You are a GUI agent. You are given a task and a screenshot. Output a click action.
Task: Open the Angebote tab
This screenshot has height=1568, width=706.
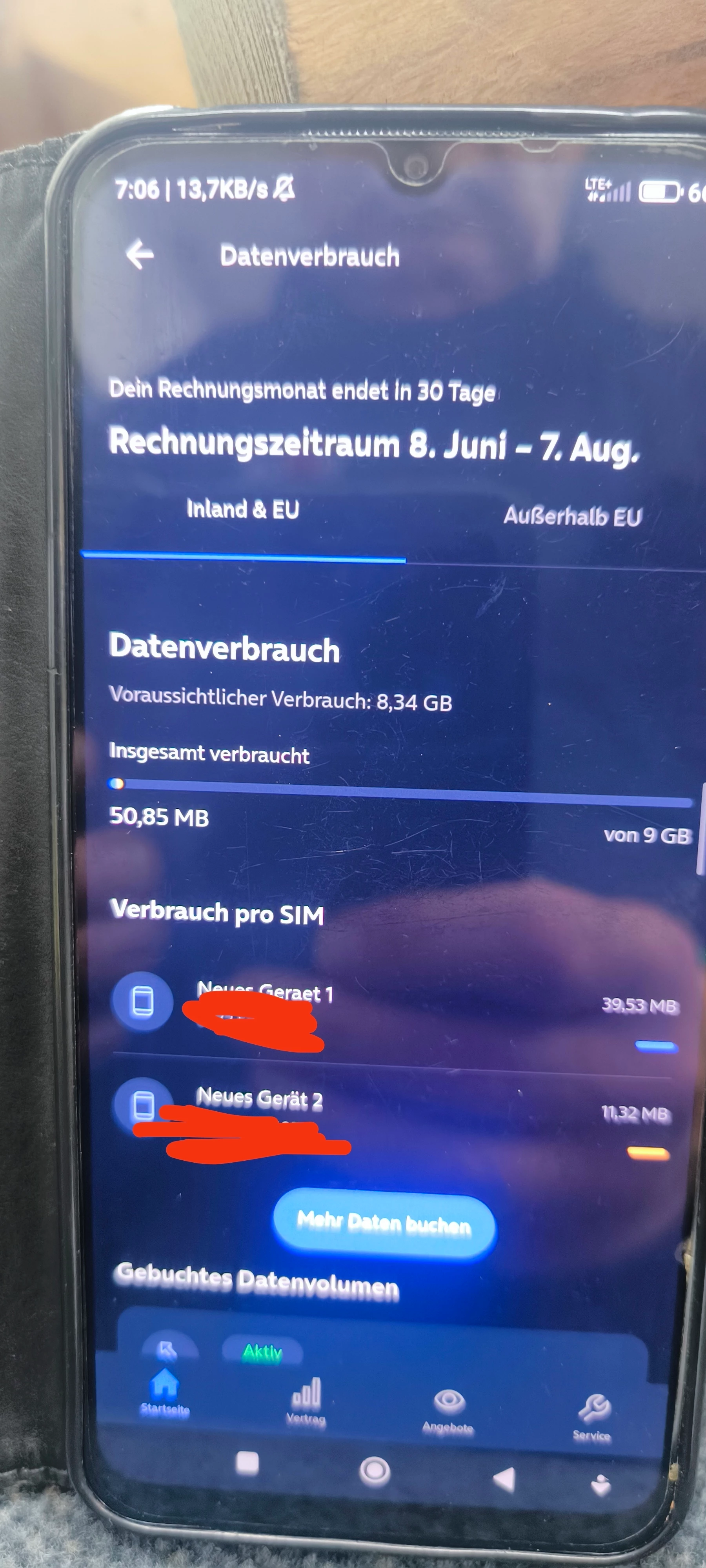[x=448, y=1410]
